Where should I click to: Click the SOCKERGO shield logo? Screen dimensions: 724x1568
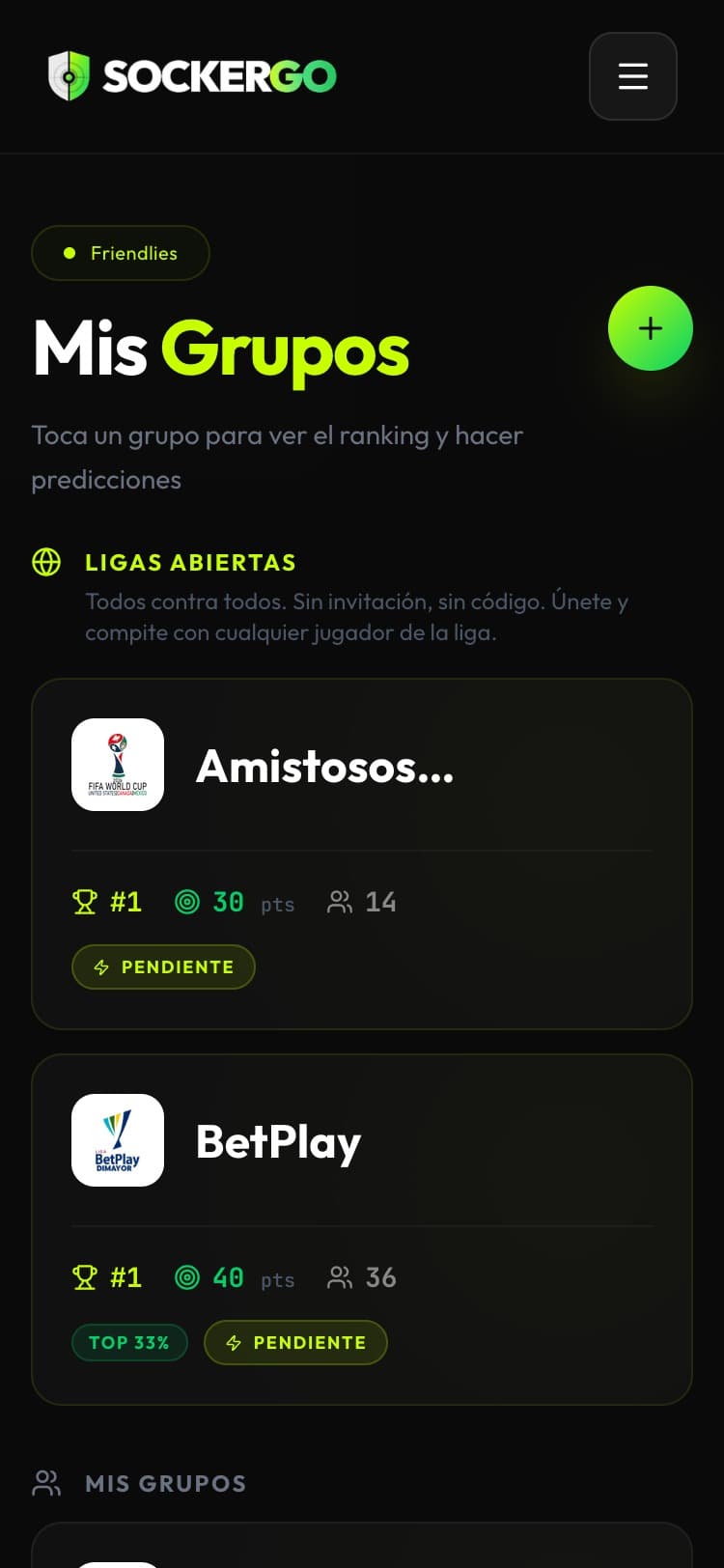click(68, 75)
